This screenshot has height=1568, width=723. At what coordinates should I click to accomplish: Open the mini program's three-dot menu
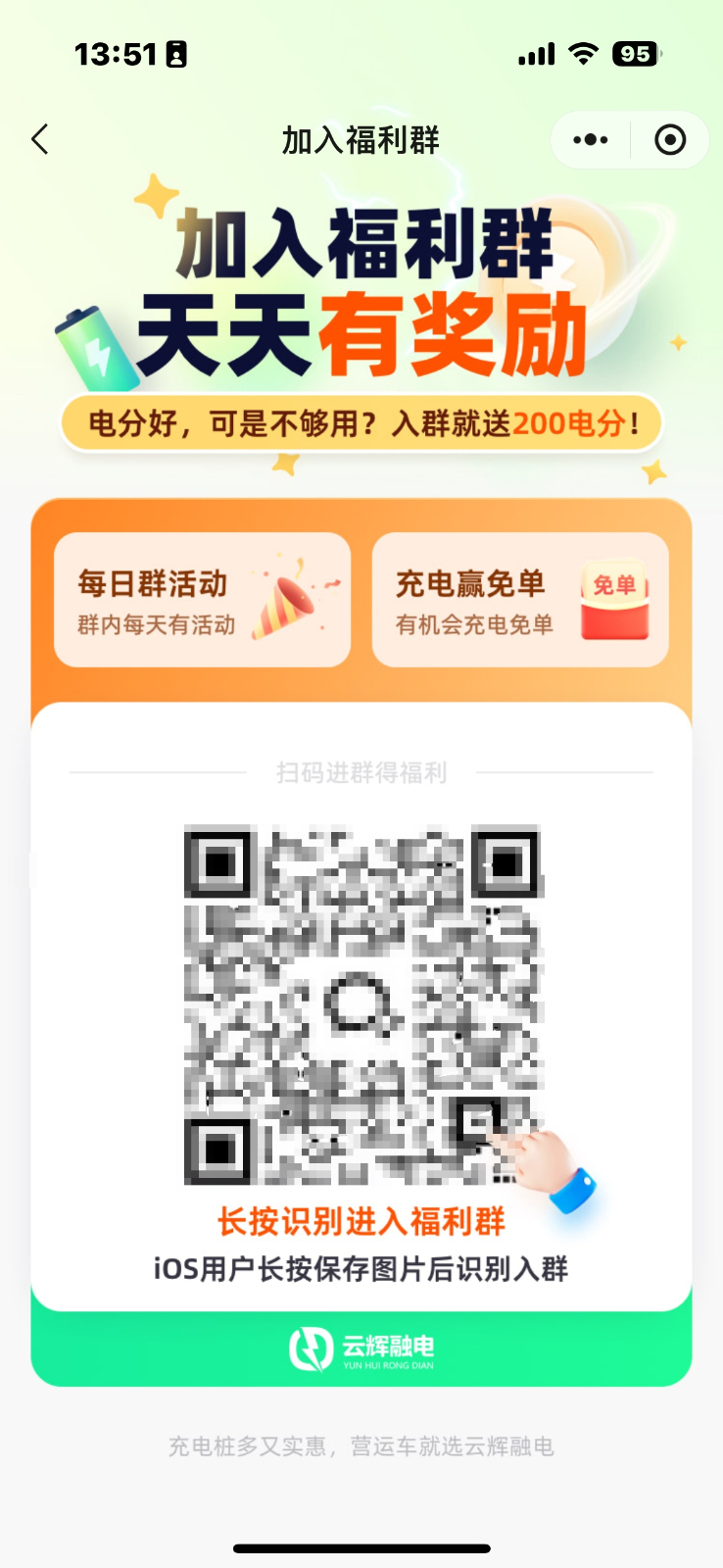(590, 140)
